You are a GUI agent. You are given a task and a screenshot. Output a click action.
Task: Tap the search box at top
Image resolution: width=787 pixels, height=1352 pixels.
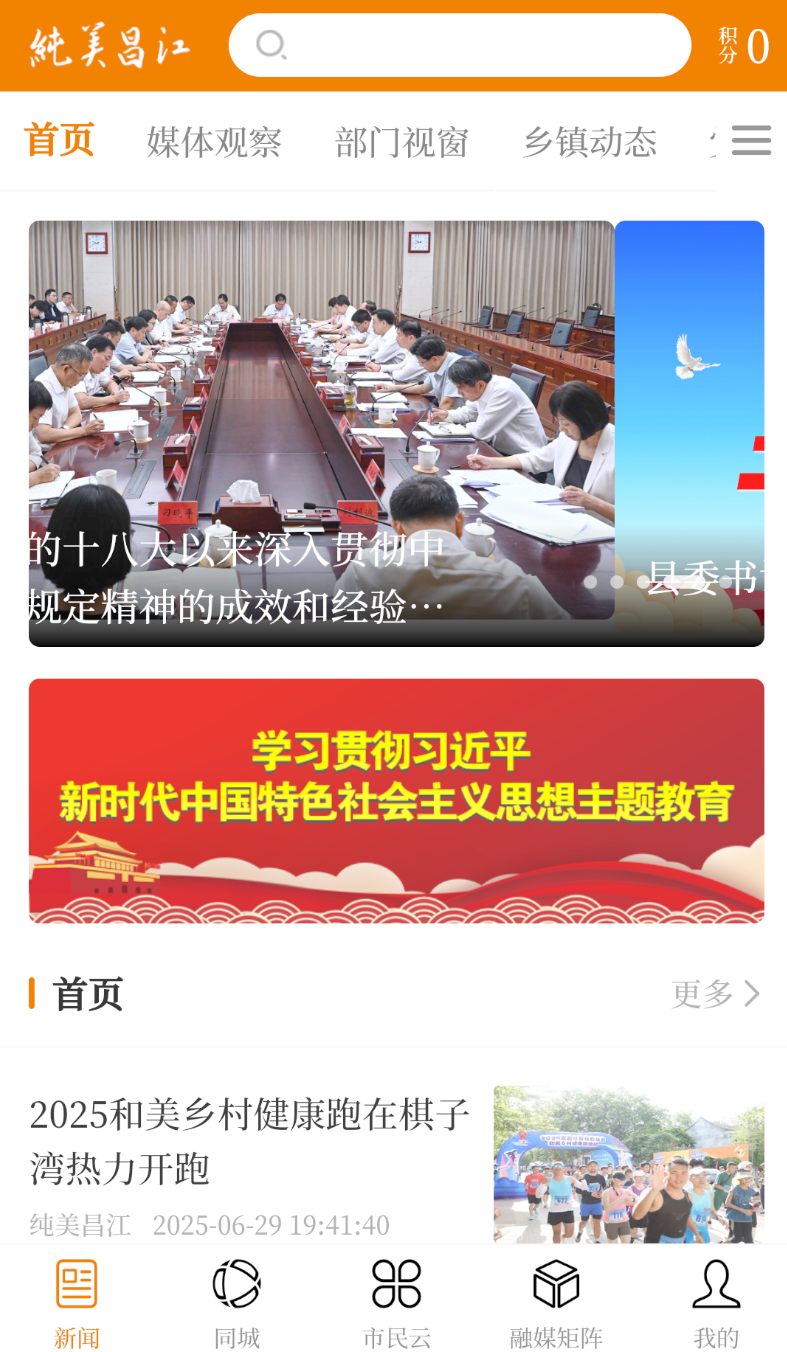tap(459, 45)
